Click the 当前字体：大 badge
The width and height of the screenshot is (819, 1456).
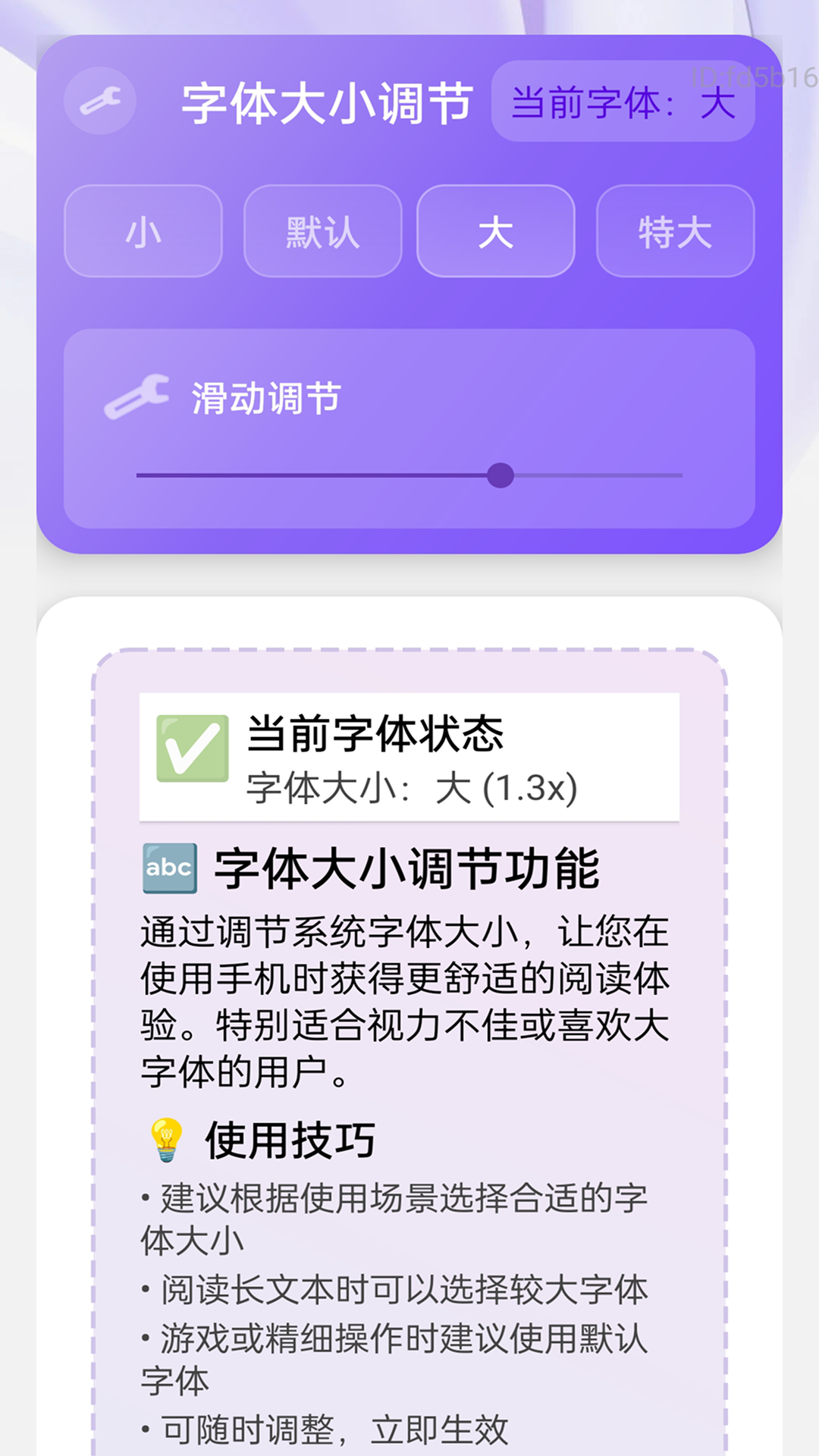[623, 106]
